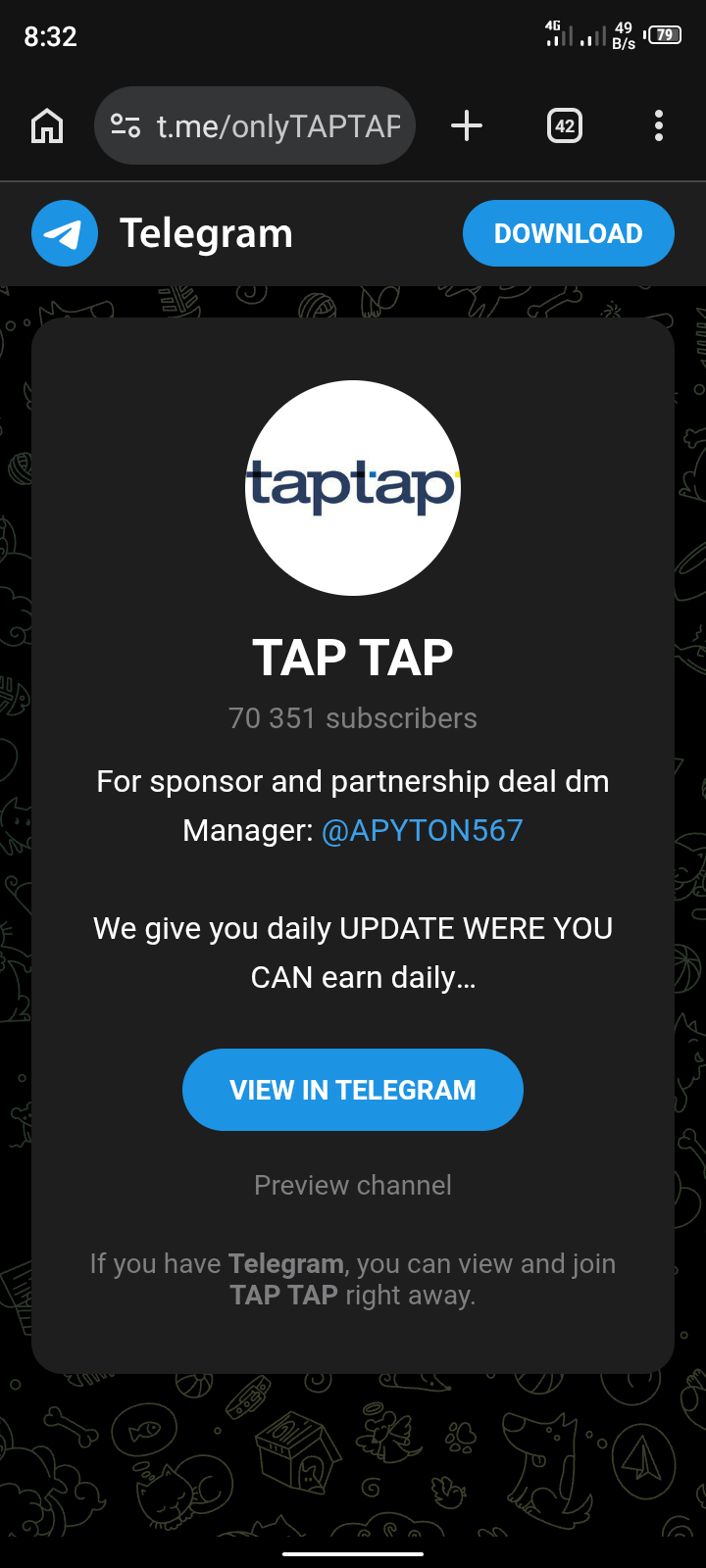Tap the Telegram logo in the header
This screenshot has height=1568, width=706.
65,233
